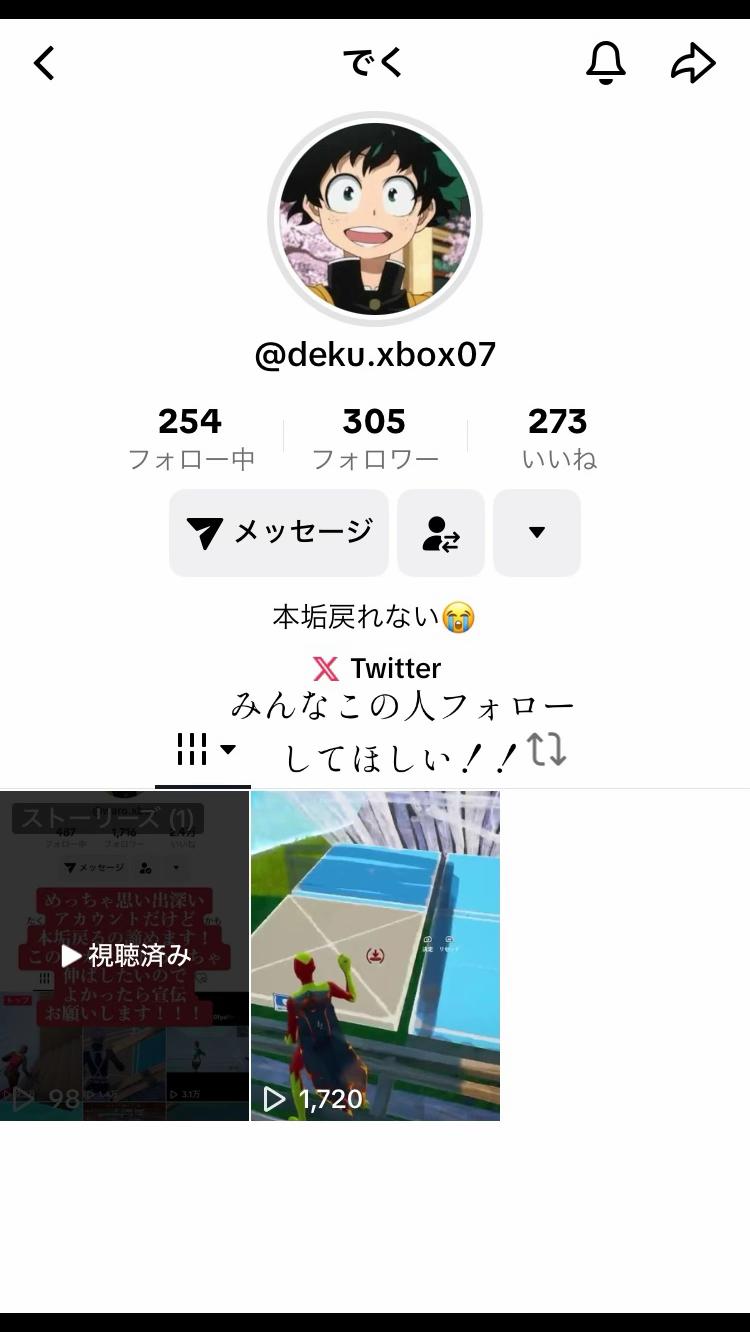The height and width of the screenshot is (1332, 750).
Task: Go back using the top-left arrow
Action: tap(44, 64)
